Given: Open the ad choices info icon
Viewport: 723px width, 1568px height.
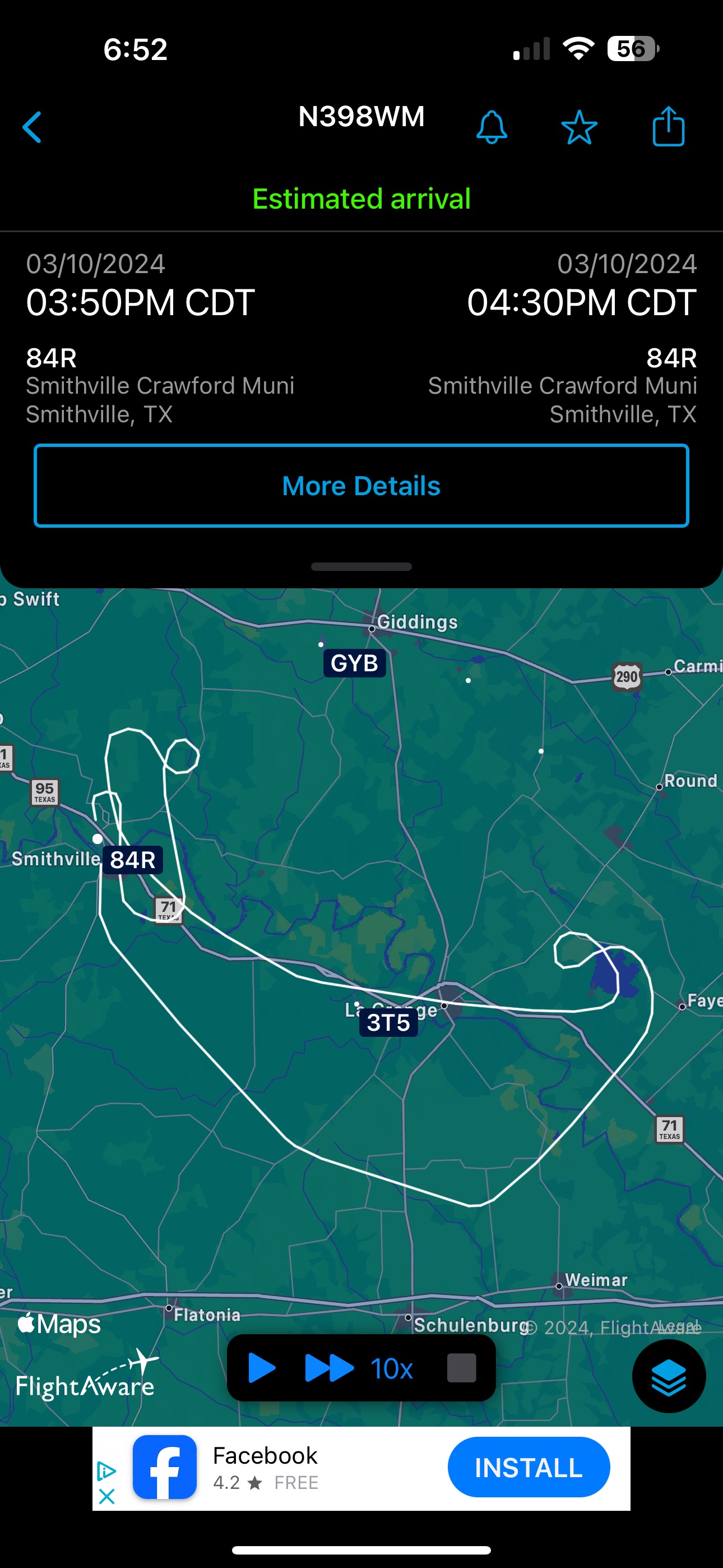Looking at the screenshot, I should point(106,1471).
